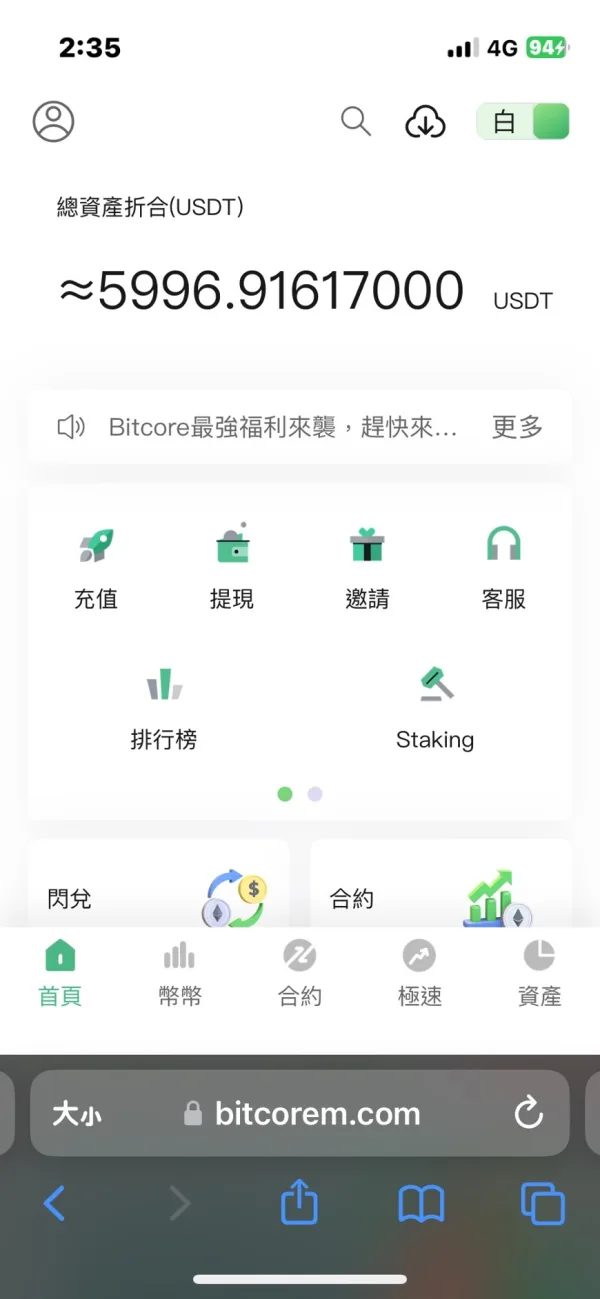The width and height of the screenshot is (600, 1299).
Task: Contact 客服 customer service
Action: (503, 566)
